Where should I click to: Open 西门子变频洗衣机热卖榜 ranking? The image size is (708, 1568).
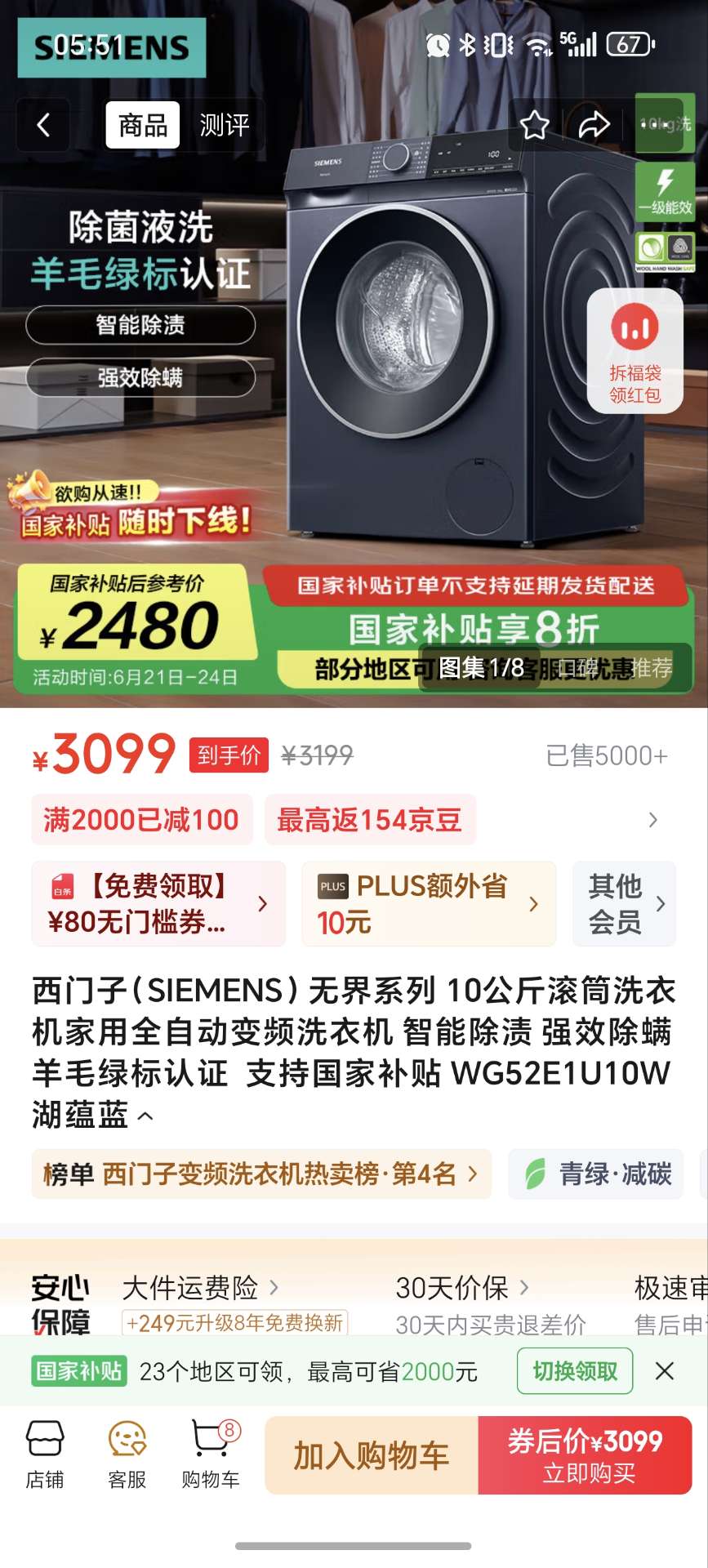(261, 1174)
